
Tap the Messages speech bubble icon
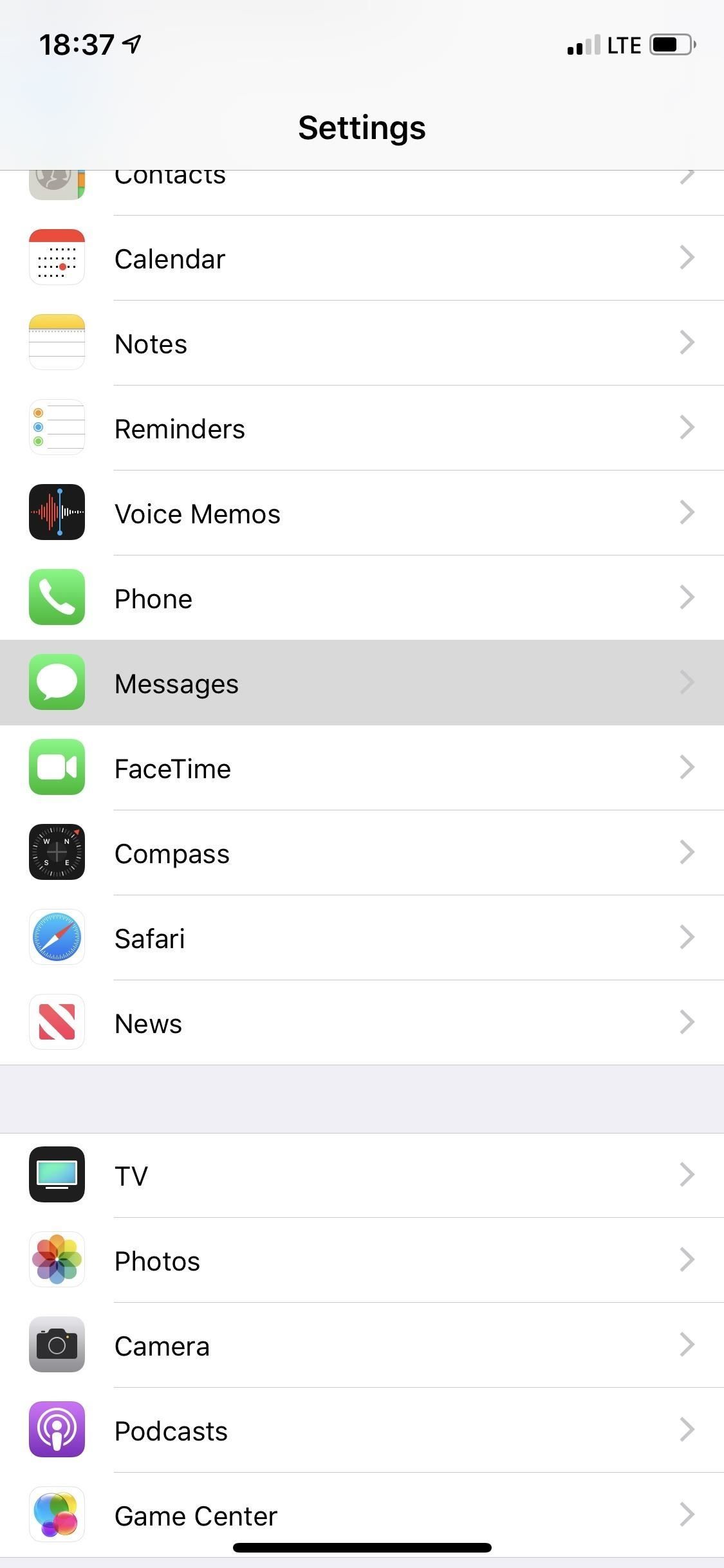[x=57, y=683]
